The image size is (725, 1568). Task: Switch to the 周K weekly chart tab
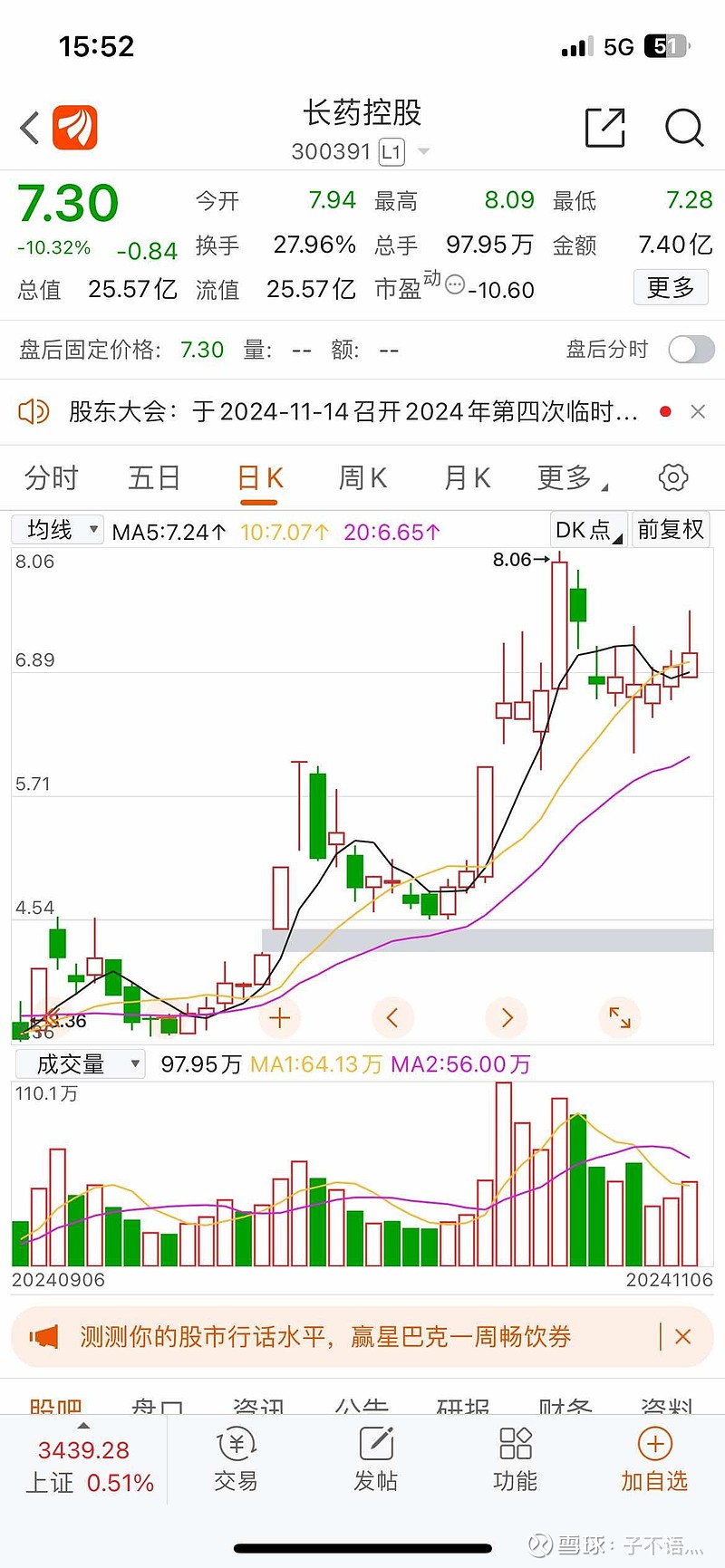tap(362, 477)
